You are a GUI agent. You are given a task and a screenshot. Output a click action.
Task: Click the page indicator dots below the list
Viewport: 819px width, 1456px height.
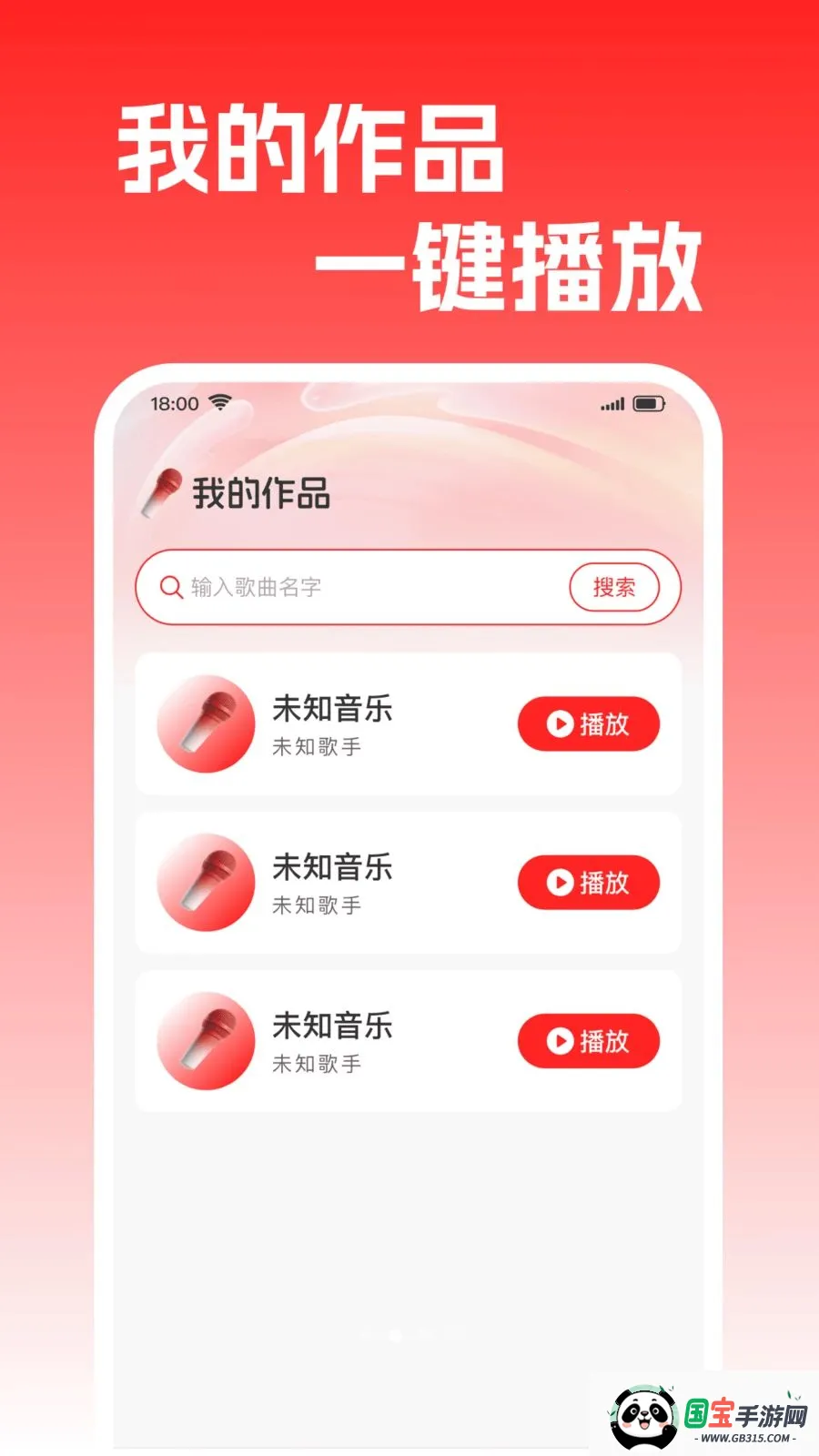[x=394, y=1336]
